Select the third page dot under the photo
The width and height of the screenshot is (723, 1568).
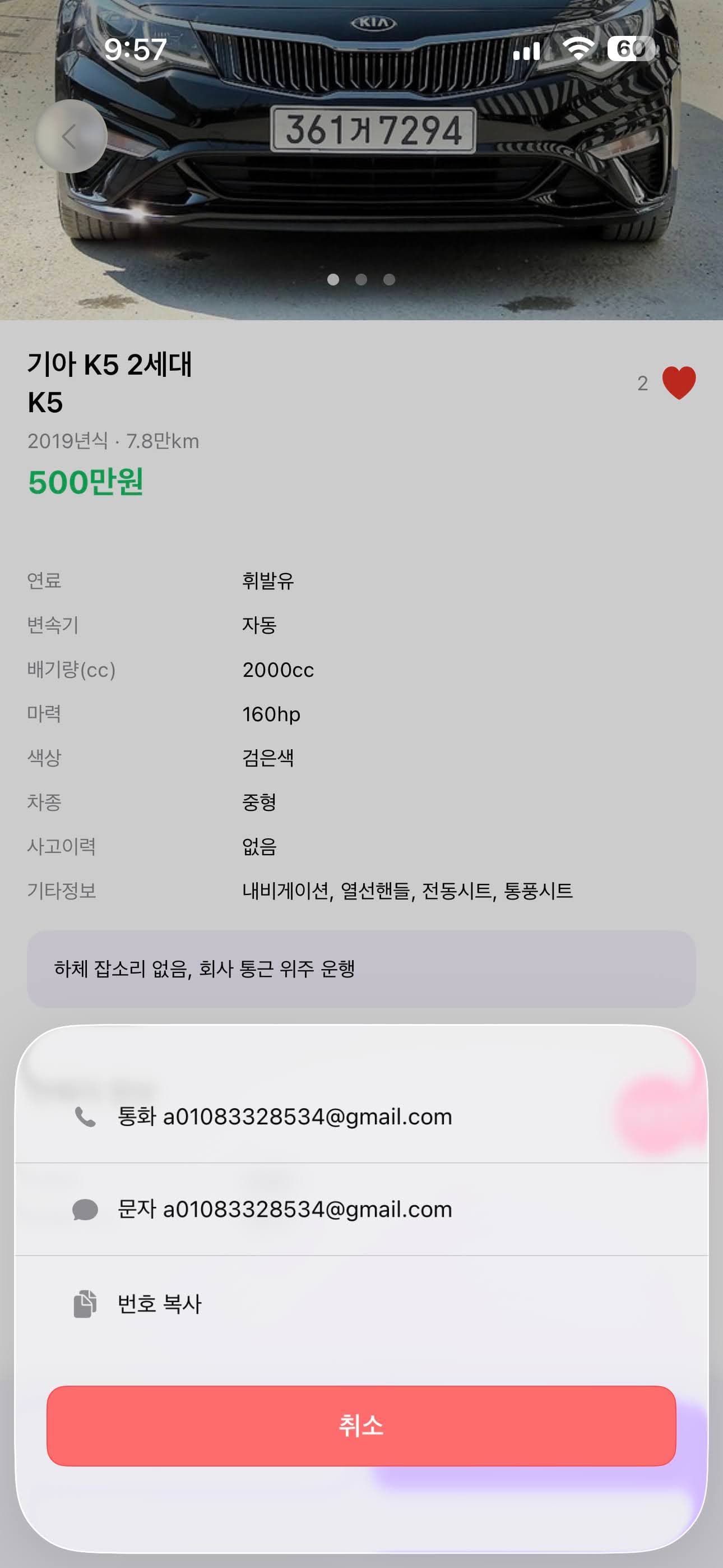(x=388, y=278)
